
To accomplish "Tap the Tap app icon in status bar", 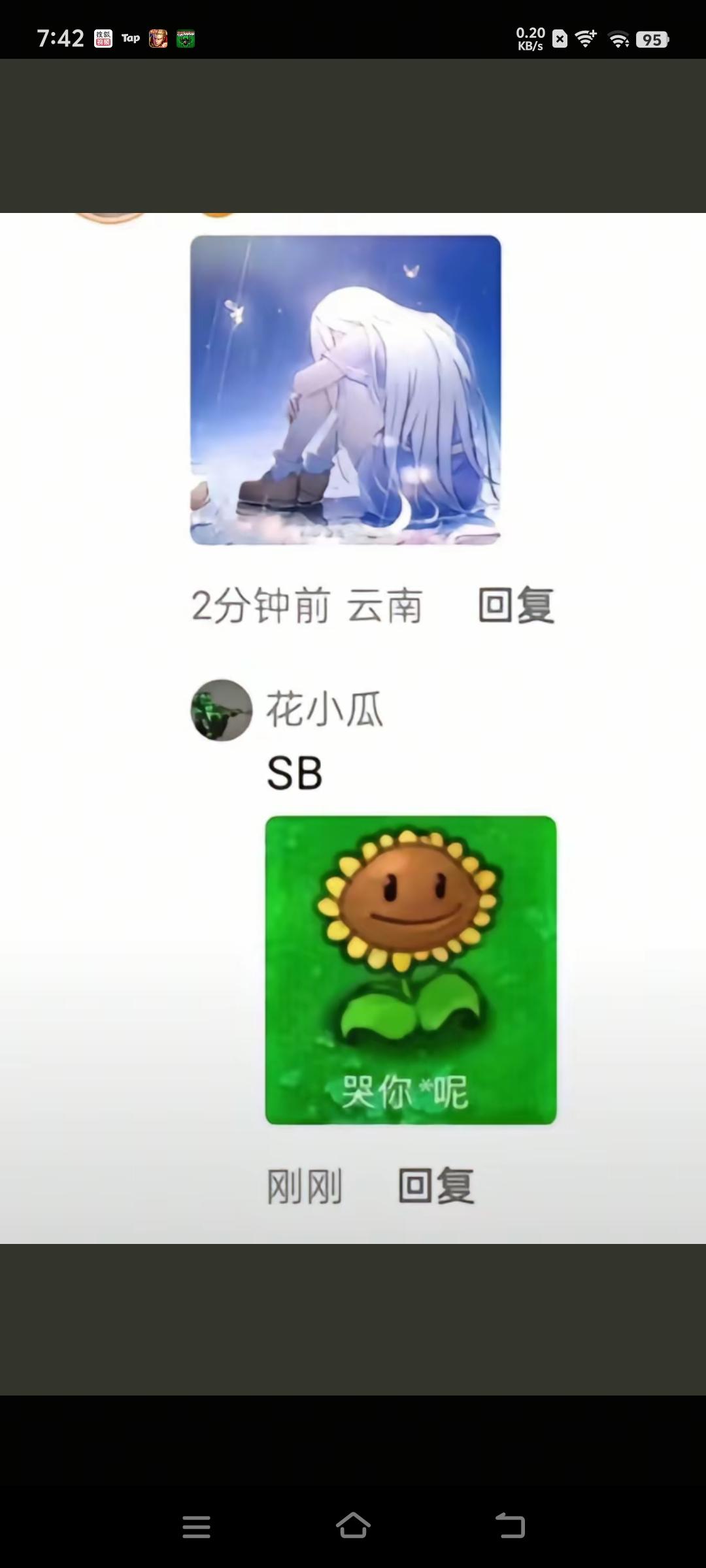I will [130, 38].
